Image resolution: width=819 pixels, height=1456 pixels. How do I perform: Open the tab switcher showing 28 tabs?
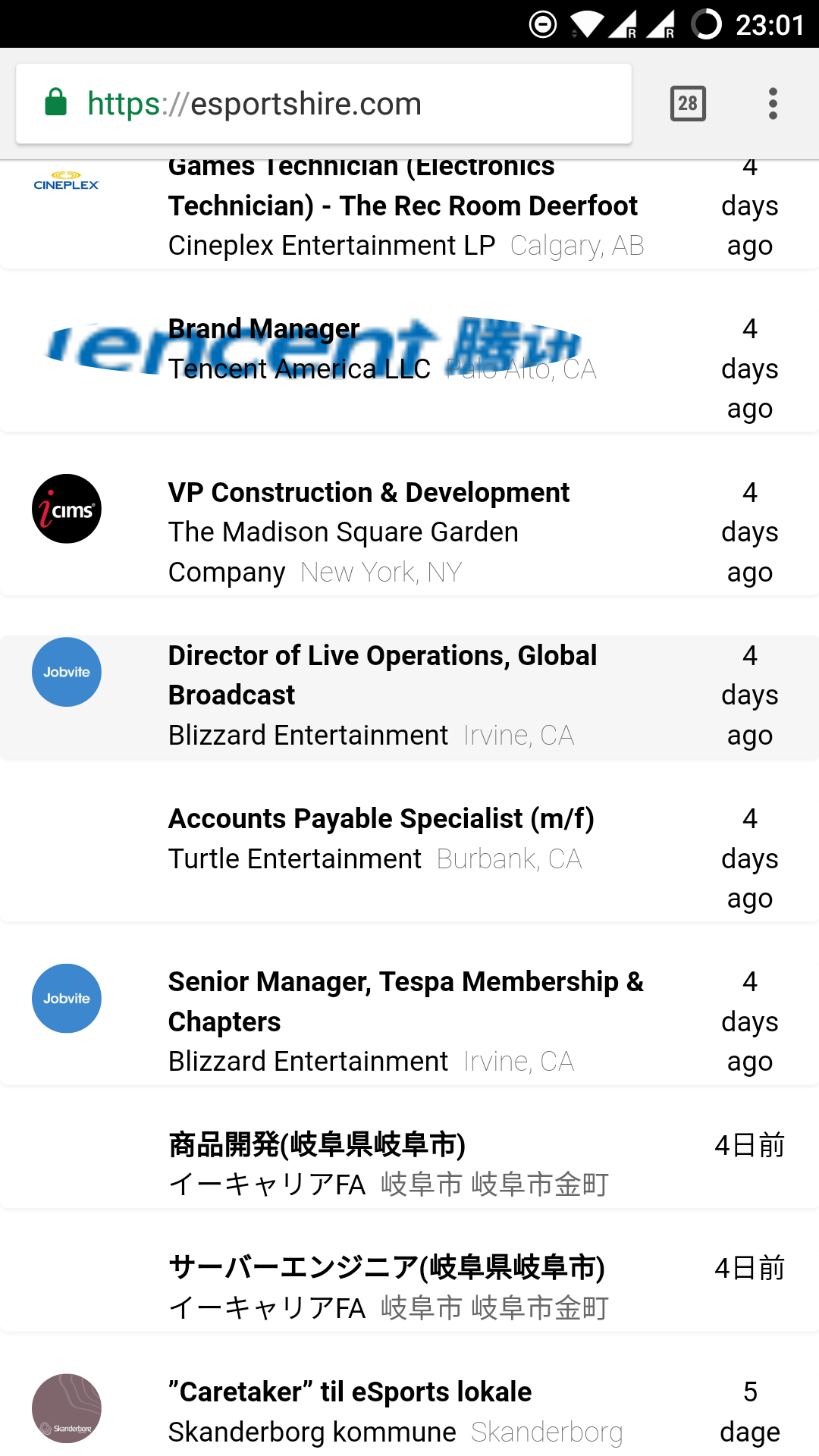click(688, 104)
